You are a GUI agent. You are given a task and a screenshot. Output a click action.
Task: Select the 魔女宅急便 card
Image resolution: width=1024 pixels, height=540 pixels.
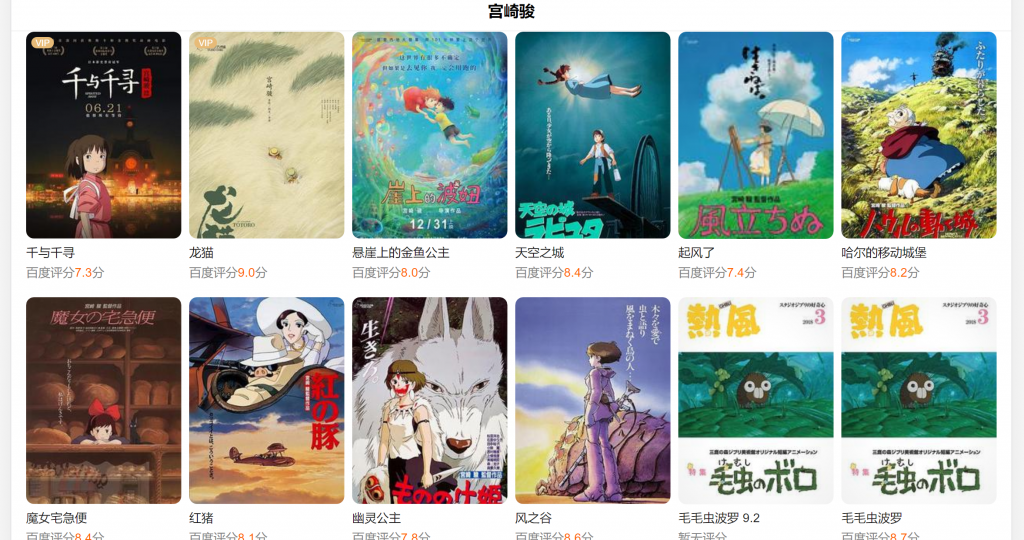coord(103,400)
